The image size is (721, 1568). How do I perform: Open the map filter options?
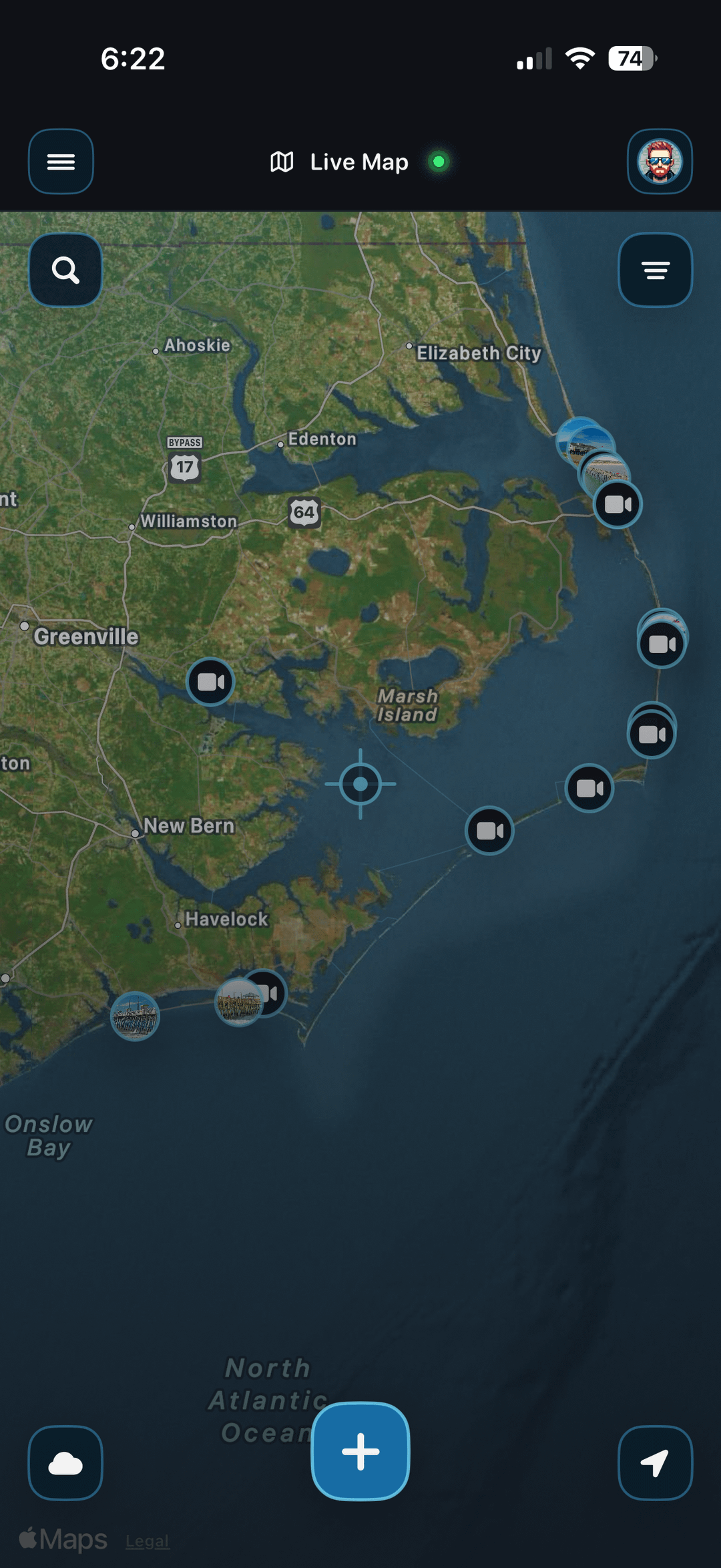coord(656,270)
